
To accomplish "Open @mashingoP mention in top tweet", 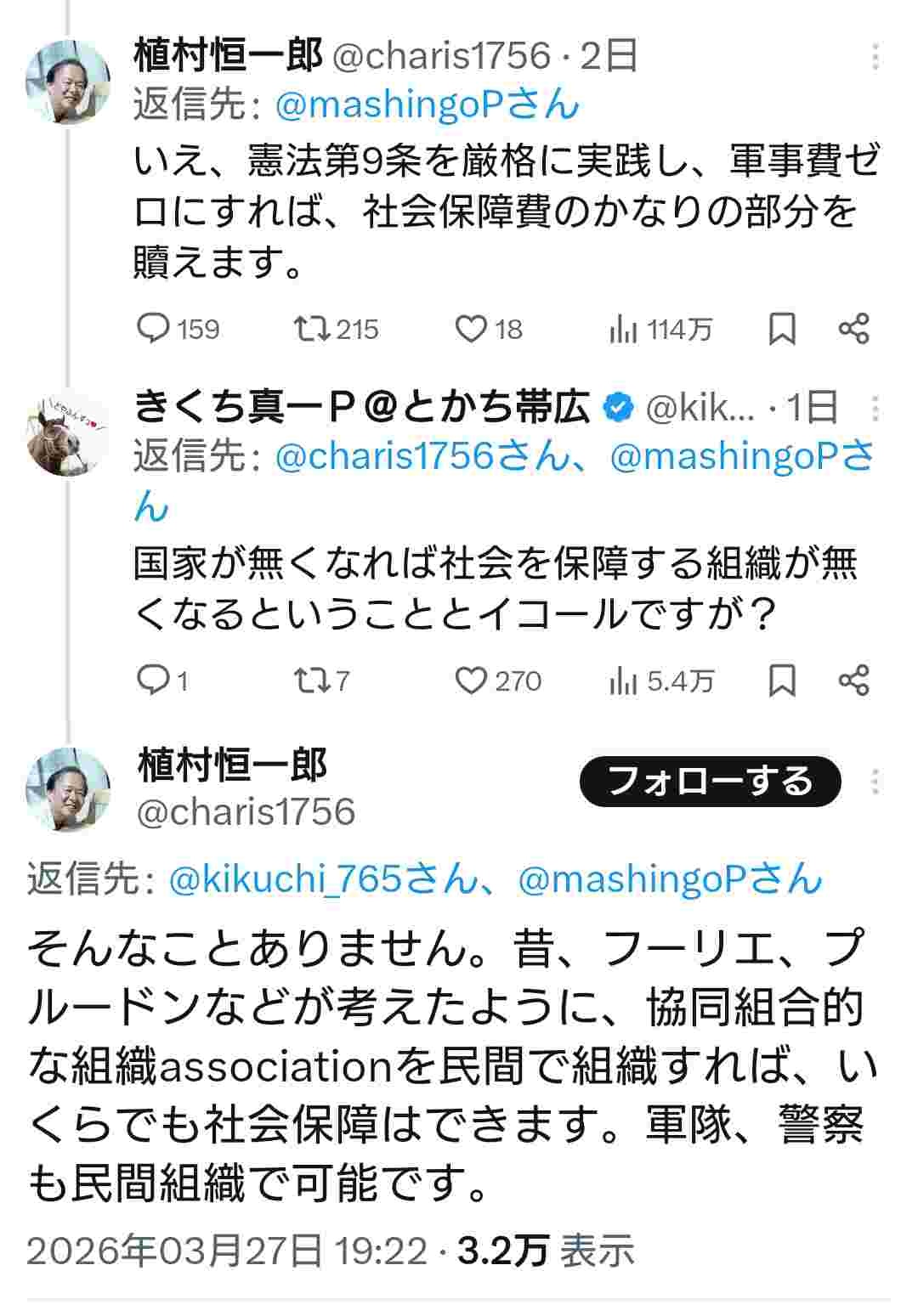I will pyautogui.click(x=428, y=104).
